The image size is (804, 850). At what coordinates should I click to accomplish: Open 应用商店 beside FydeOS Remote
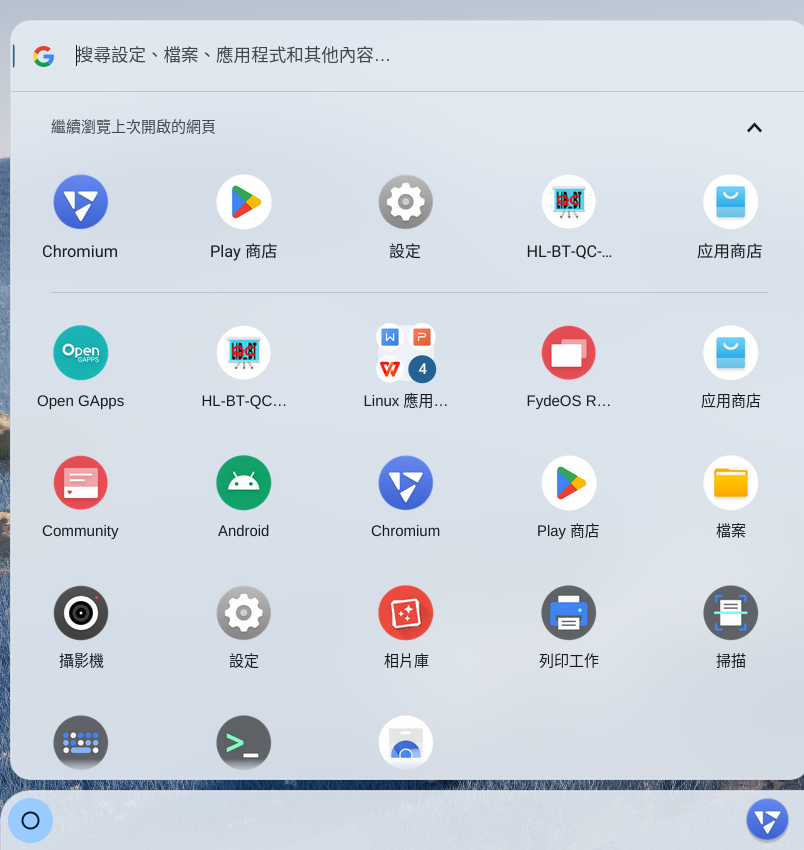tap(730, 353)
